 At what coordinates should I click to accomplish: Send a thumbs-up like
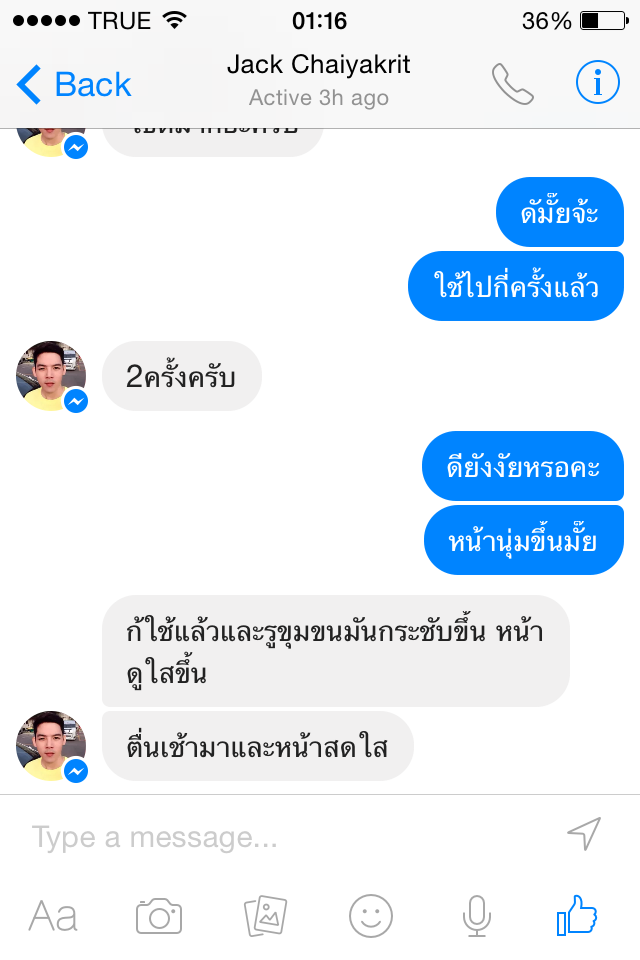click(578, 915)
